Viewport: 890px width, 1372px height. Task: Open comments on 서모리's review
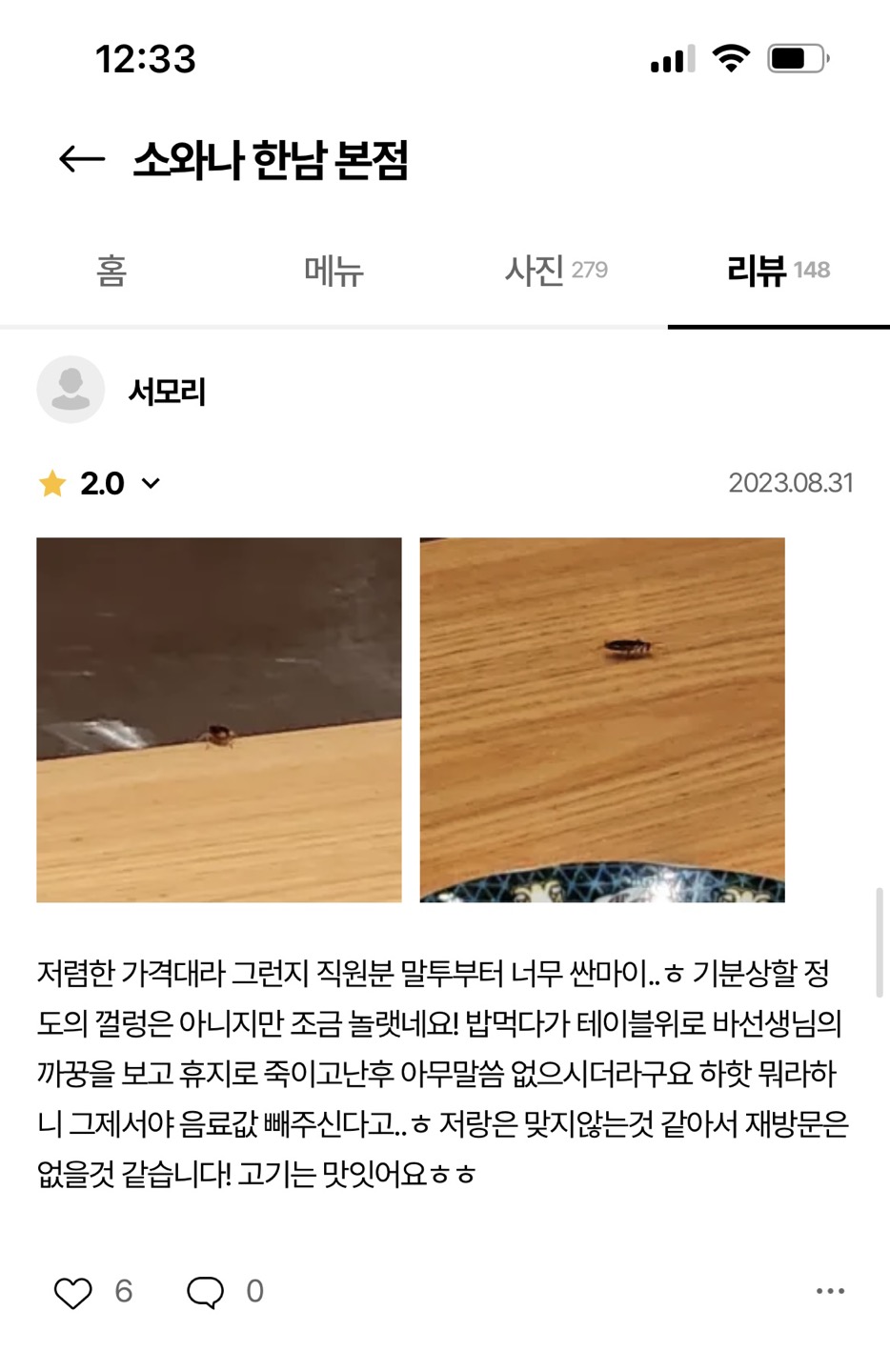coord(205,1292)
